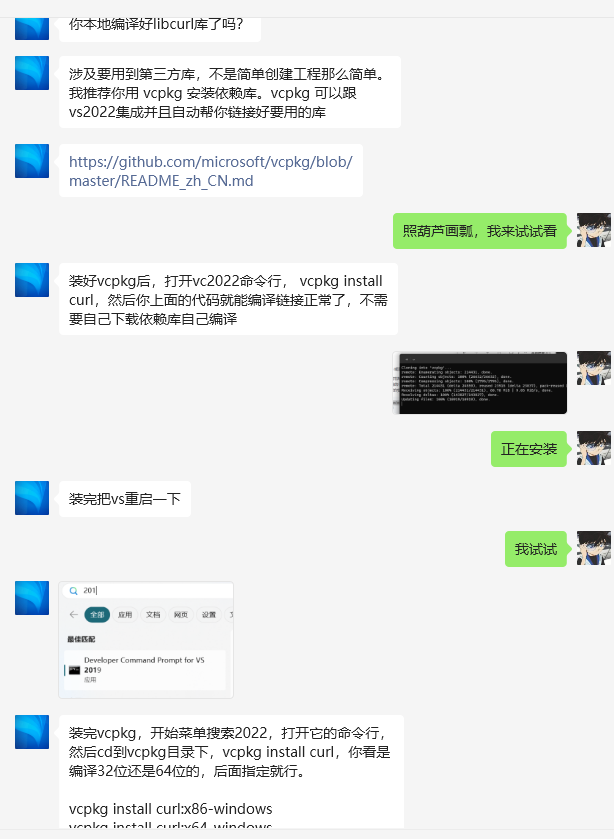Screen dimensions: 614x839
Task: Tap the avatar beside the 正在安装 message
Action: pyautogui.click(x=593, y=448)
